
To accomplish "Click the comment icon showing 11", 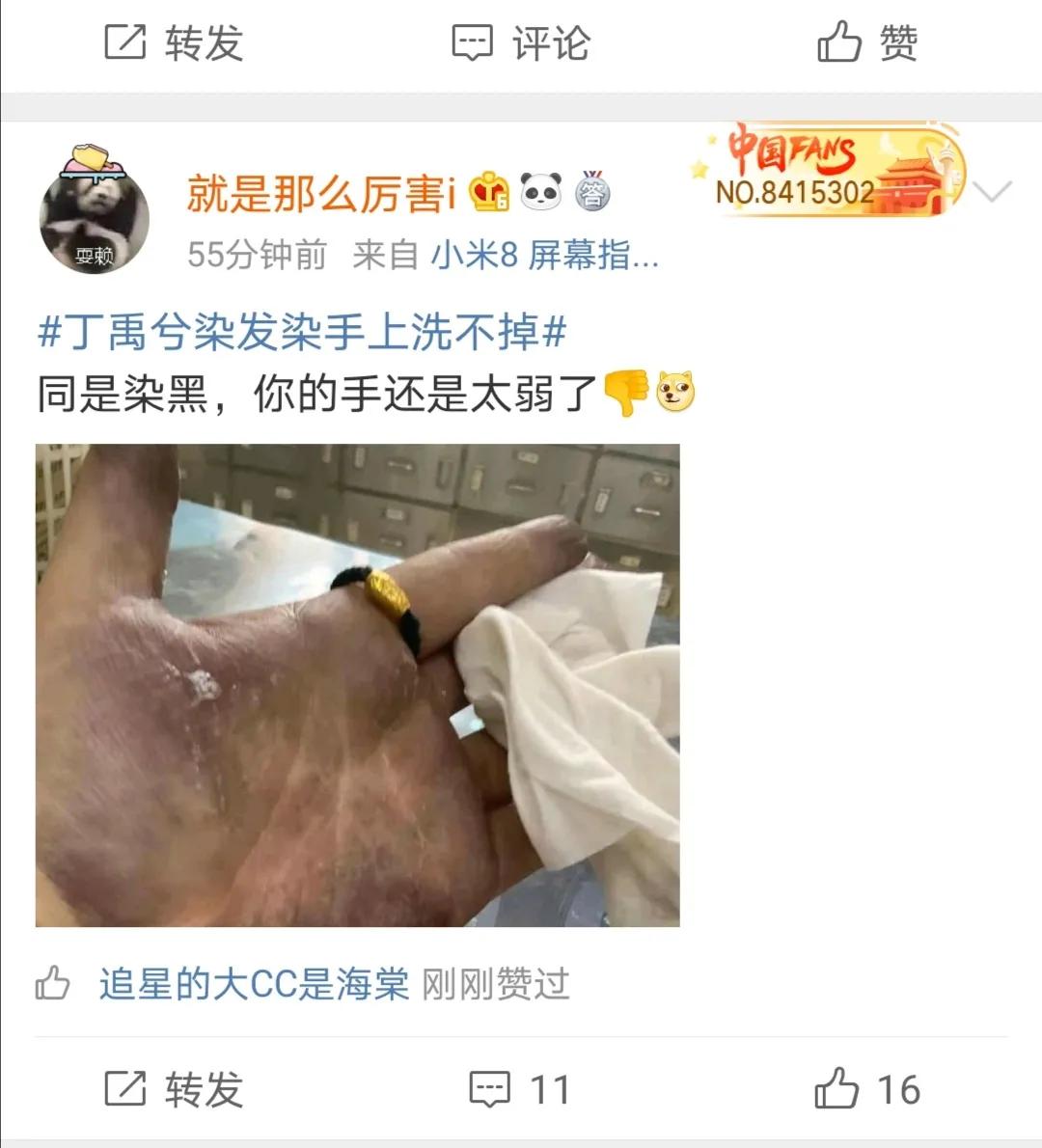I will pos(492,1088).
